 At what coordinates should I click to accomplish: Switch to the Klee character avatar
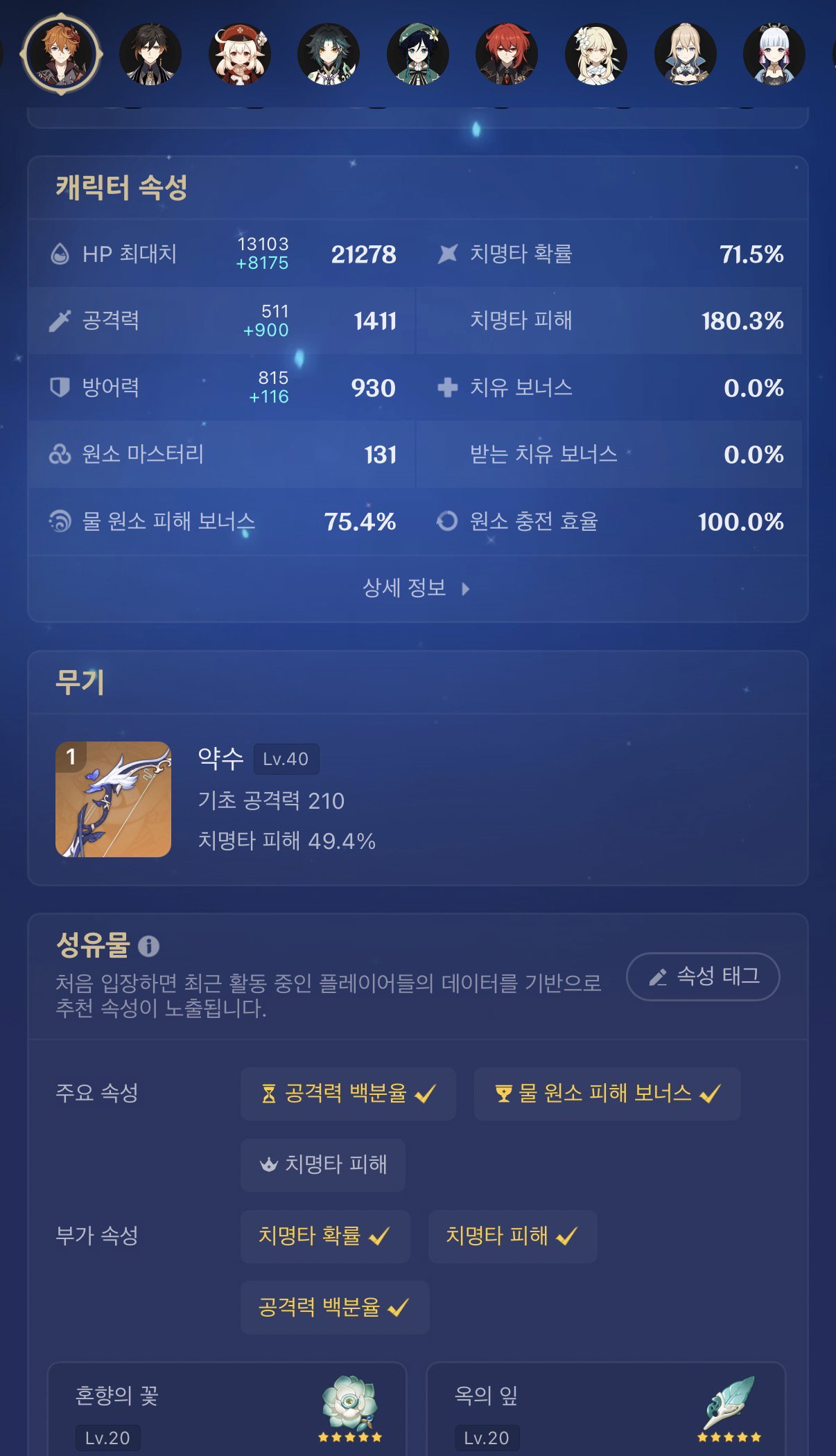[x=240, y=54]
